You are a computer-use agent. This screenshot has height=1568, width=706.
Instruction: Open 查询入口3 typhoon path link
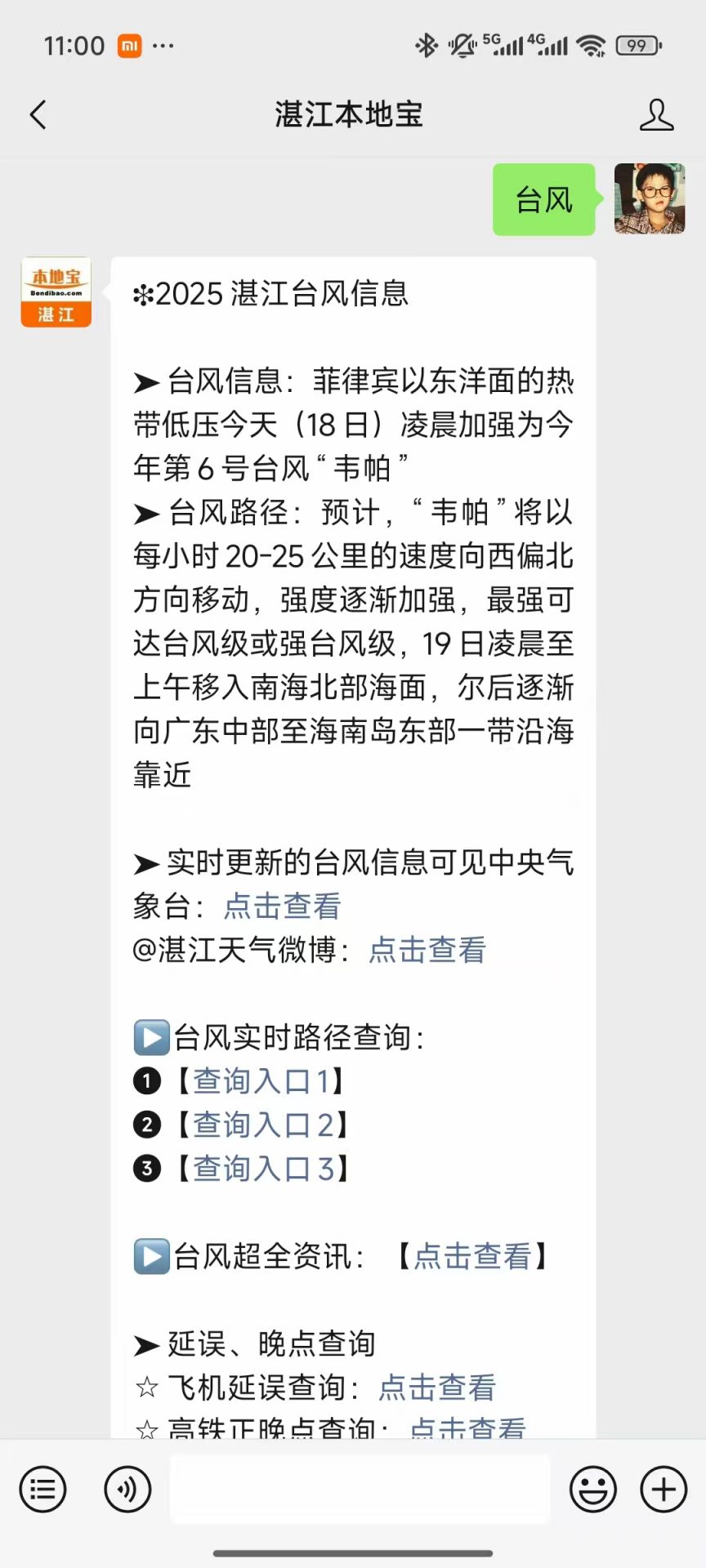263,1169
